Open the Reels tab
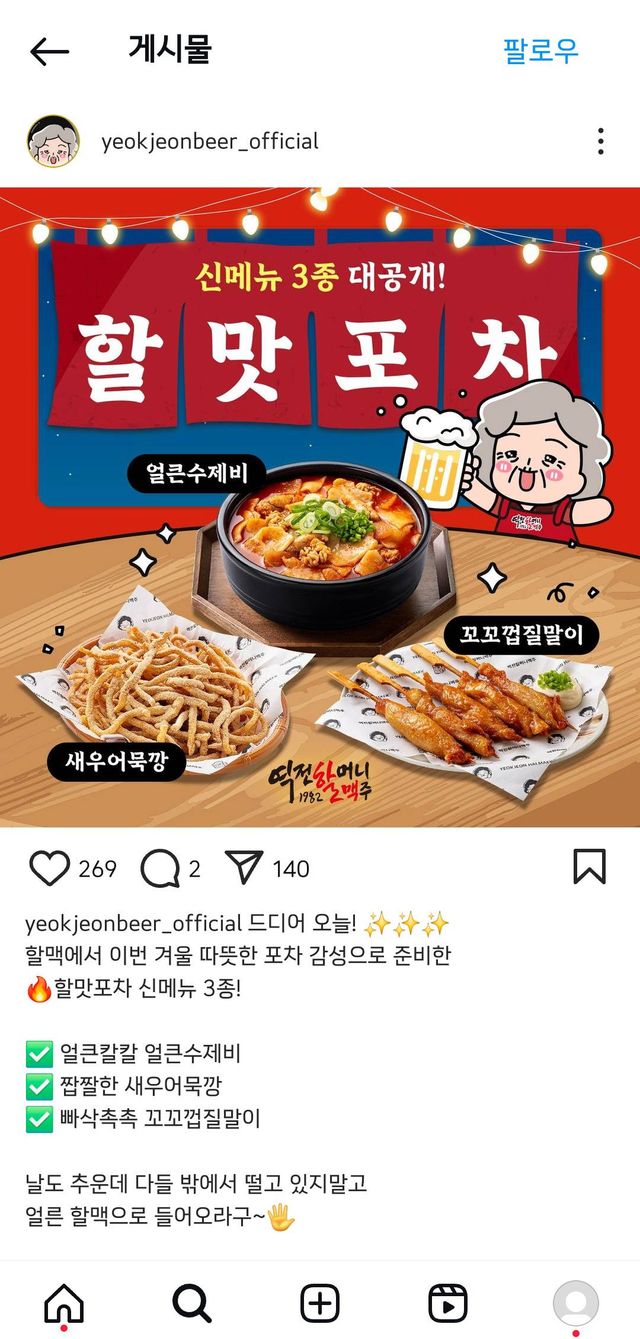This screenshot has height=1339, width=640. click(447, 1303)
